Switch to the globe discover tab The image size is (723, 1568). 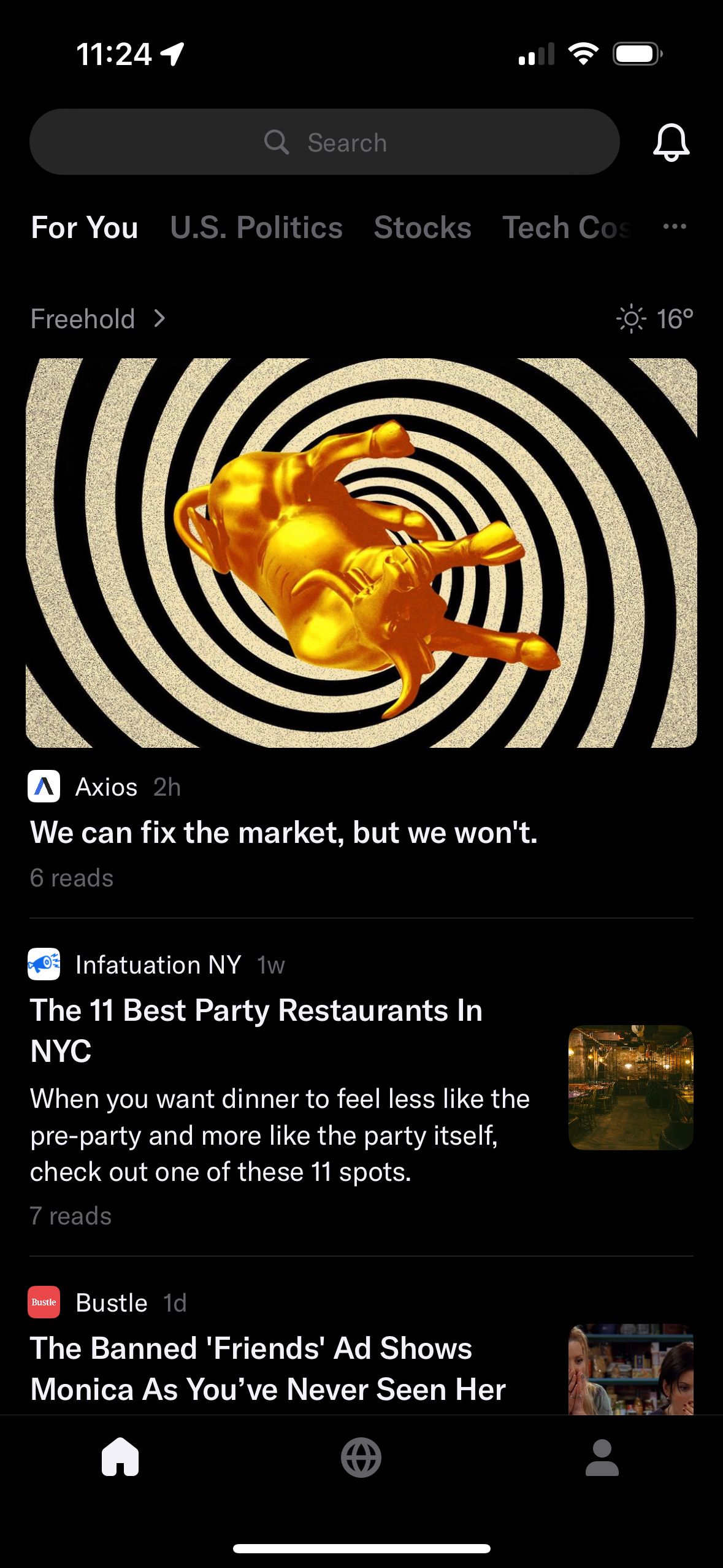coord(361,1457)
